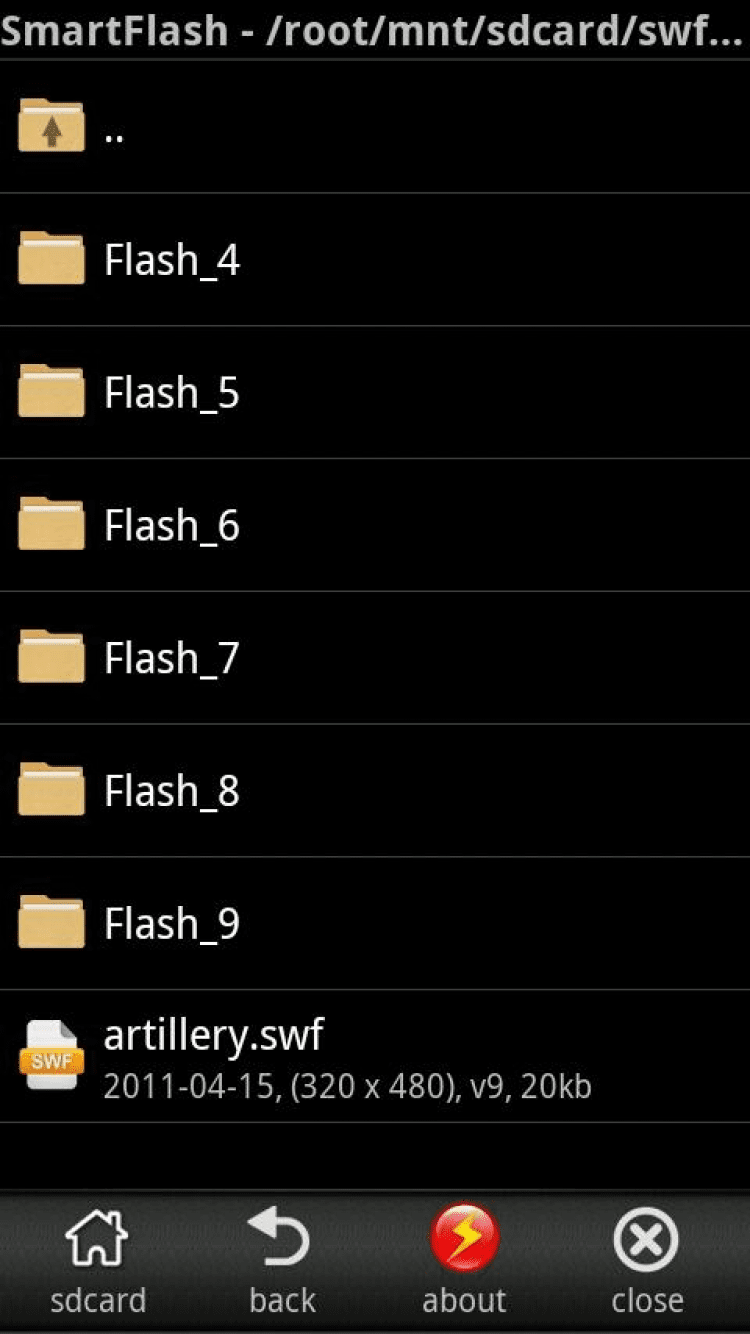The width and height of the screenshot is (750, 1334).
Task: Show the about information
Action: click(464, 1260)
